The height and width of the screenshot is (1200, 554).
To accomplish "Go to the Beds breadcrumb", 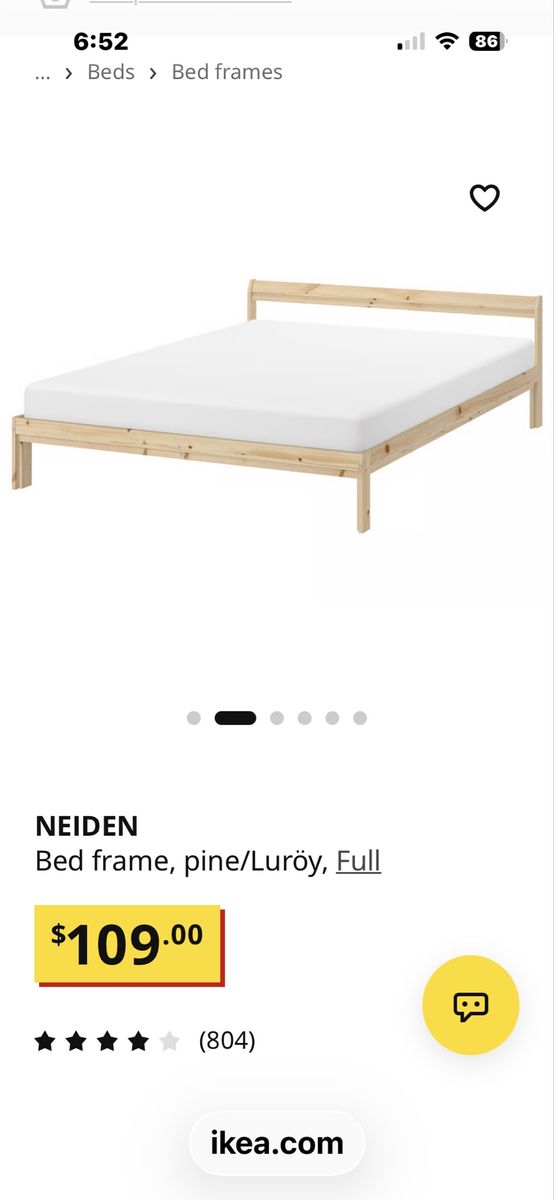I will (111, 72).
